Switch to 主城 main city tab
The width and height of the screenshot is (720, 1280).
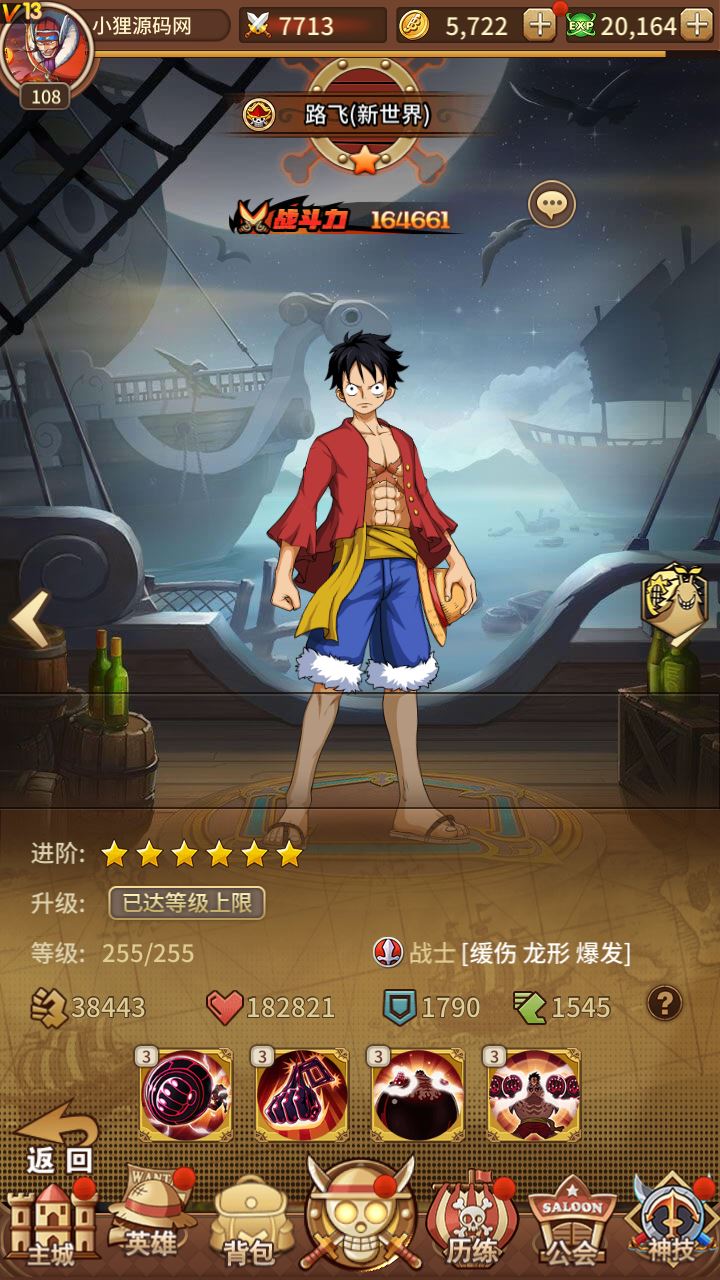50,1225
